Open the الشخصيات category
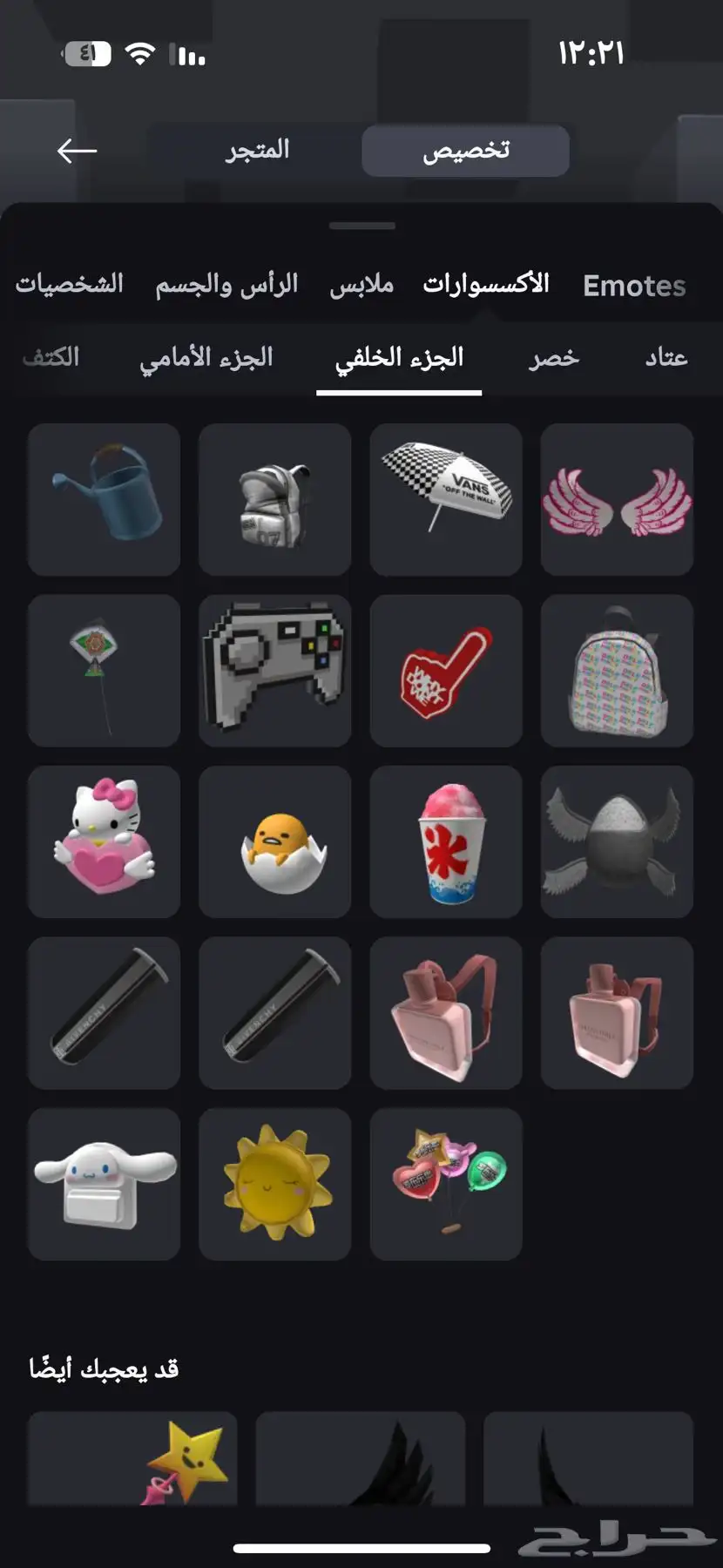 click(70, 285)
